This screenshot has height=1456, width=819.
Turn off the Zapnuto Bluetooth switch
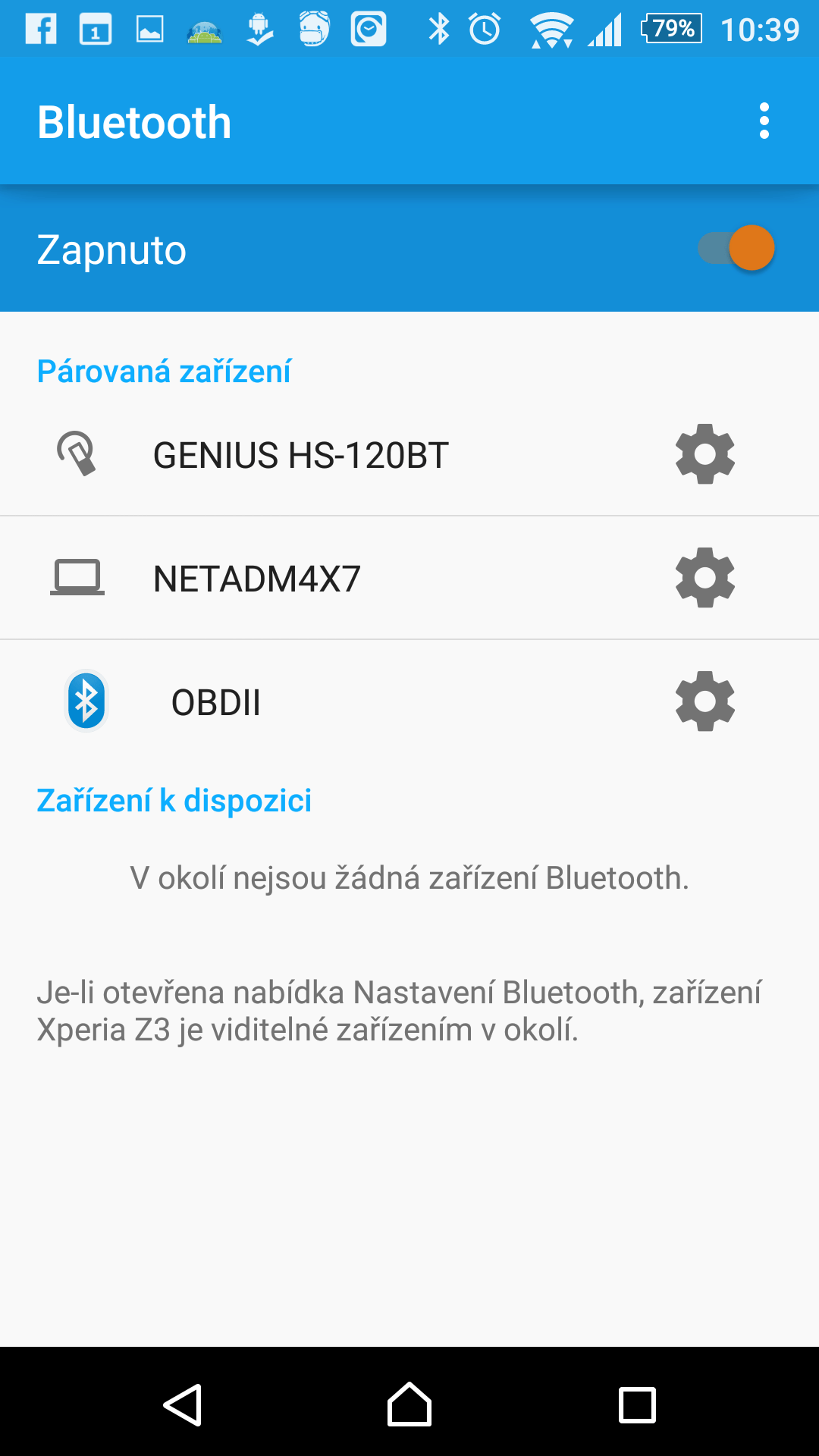736,248
